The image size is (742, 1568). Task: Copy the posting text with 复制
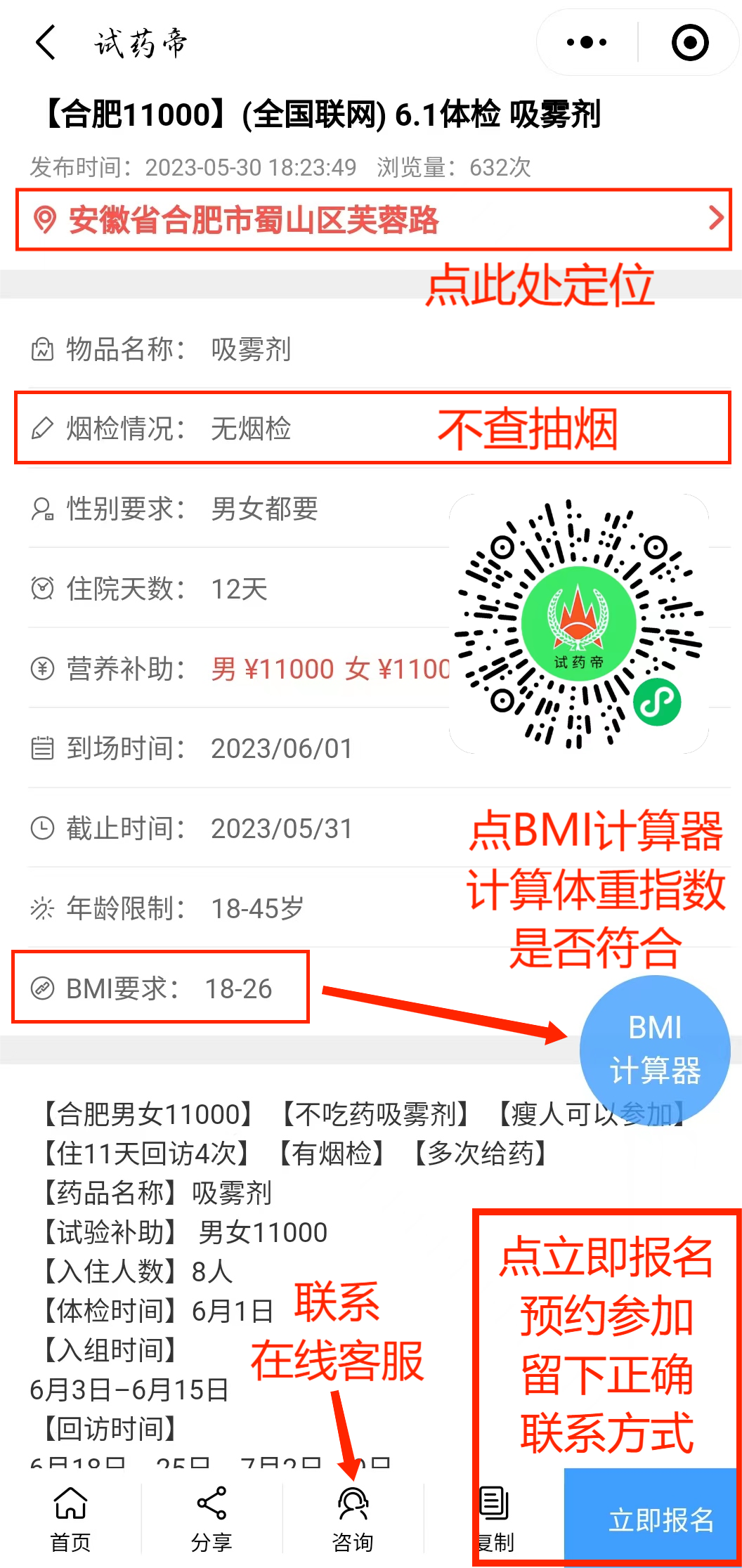[x=496, y=1517]
